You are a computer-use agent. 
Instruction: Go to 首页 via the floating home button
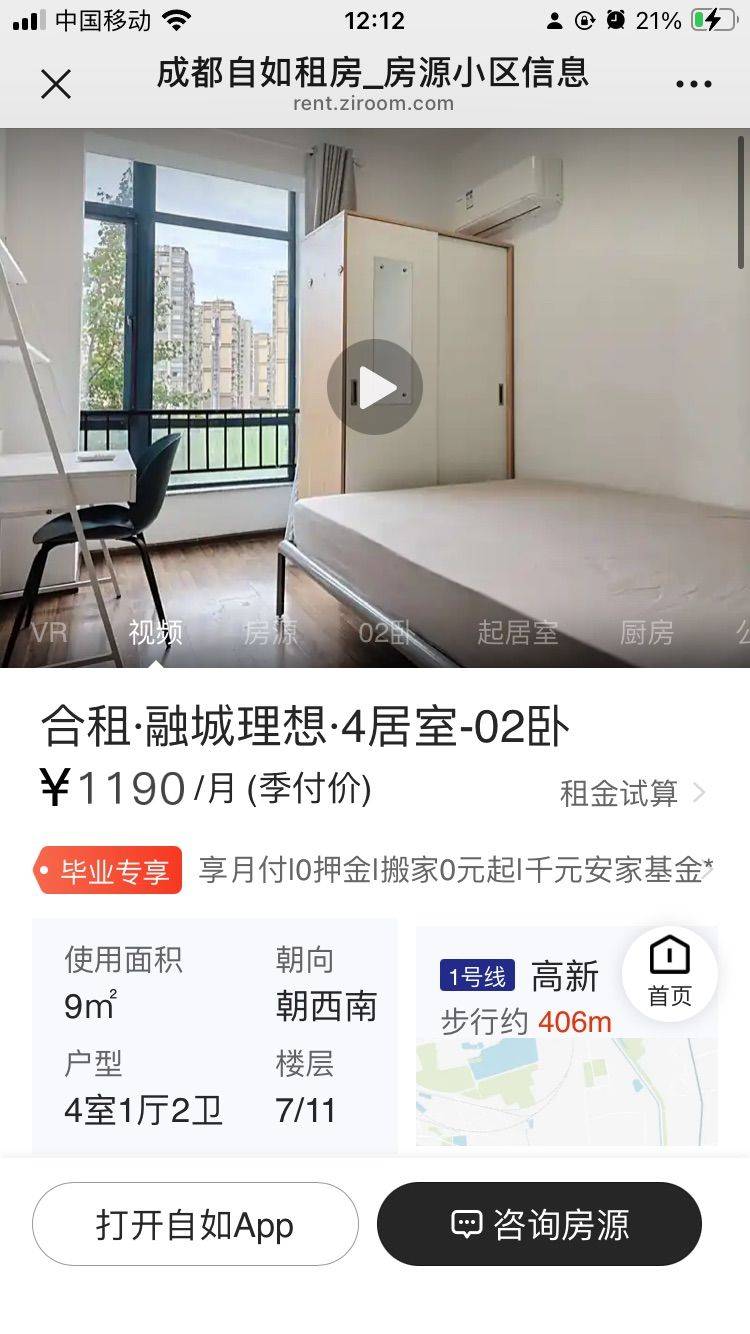click(669, 971)
